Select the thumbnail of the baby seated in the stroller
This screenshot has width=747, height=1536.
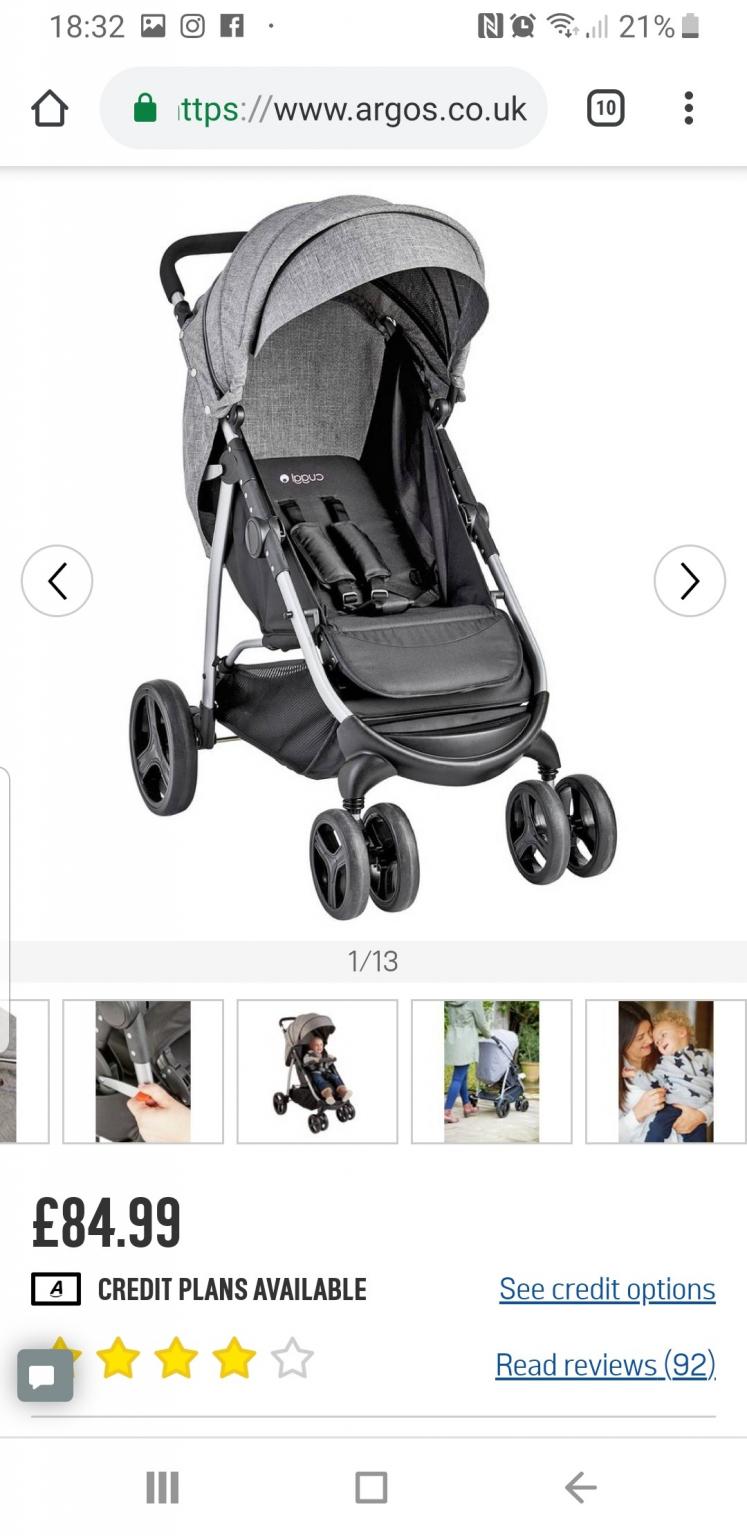(x=317, y=1071)
